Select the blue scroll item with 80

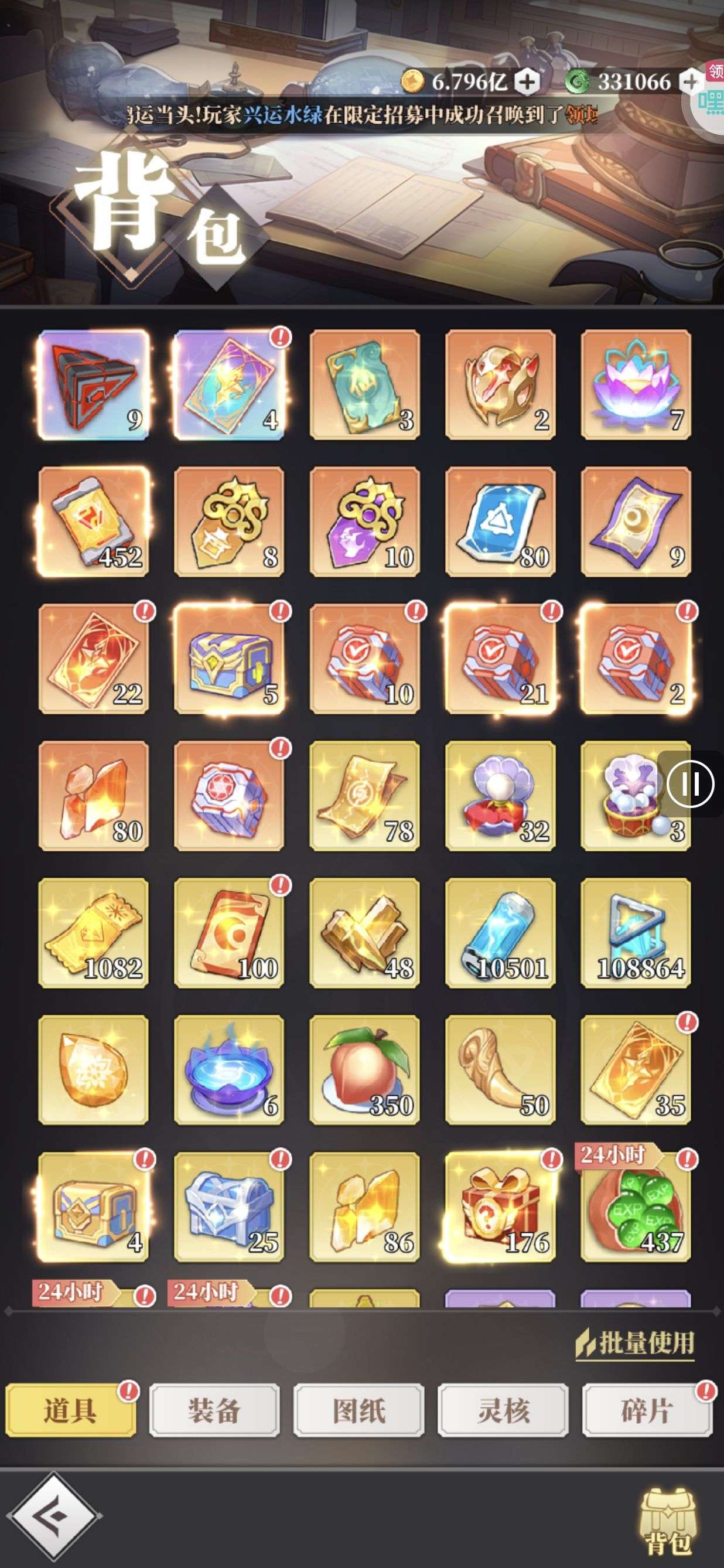pos(500,521)
